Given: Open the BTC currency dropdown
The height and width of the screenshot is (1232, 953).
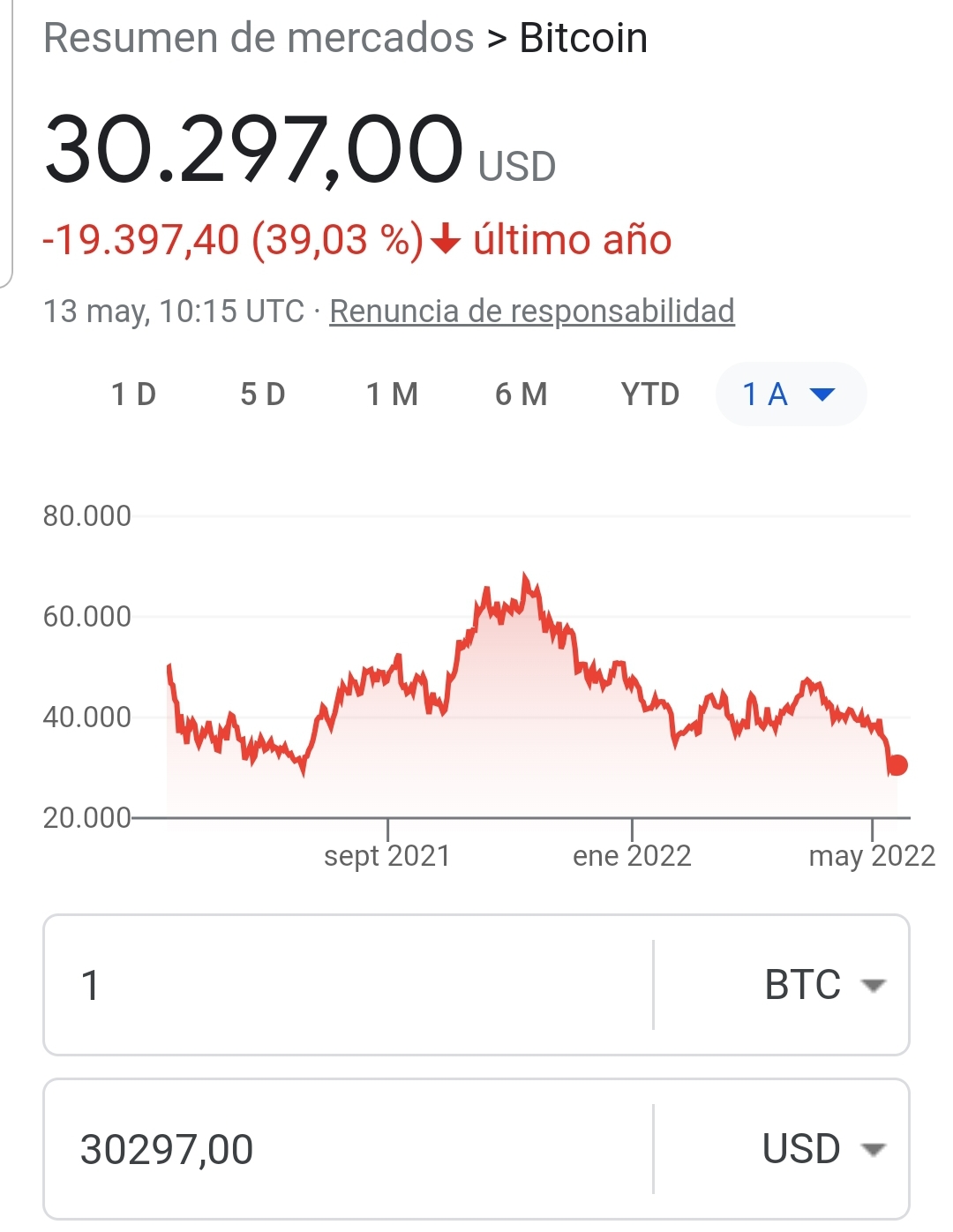Looking at the screenshot, I should [783, 985].
